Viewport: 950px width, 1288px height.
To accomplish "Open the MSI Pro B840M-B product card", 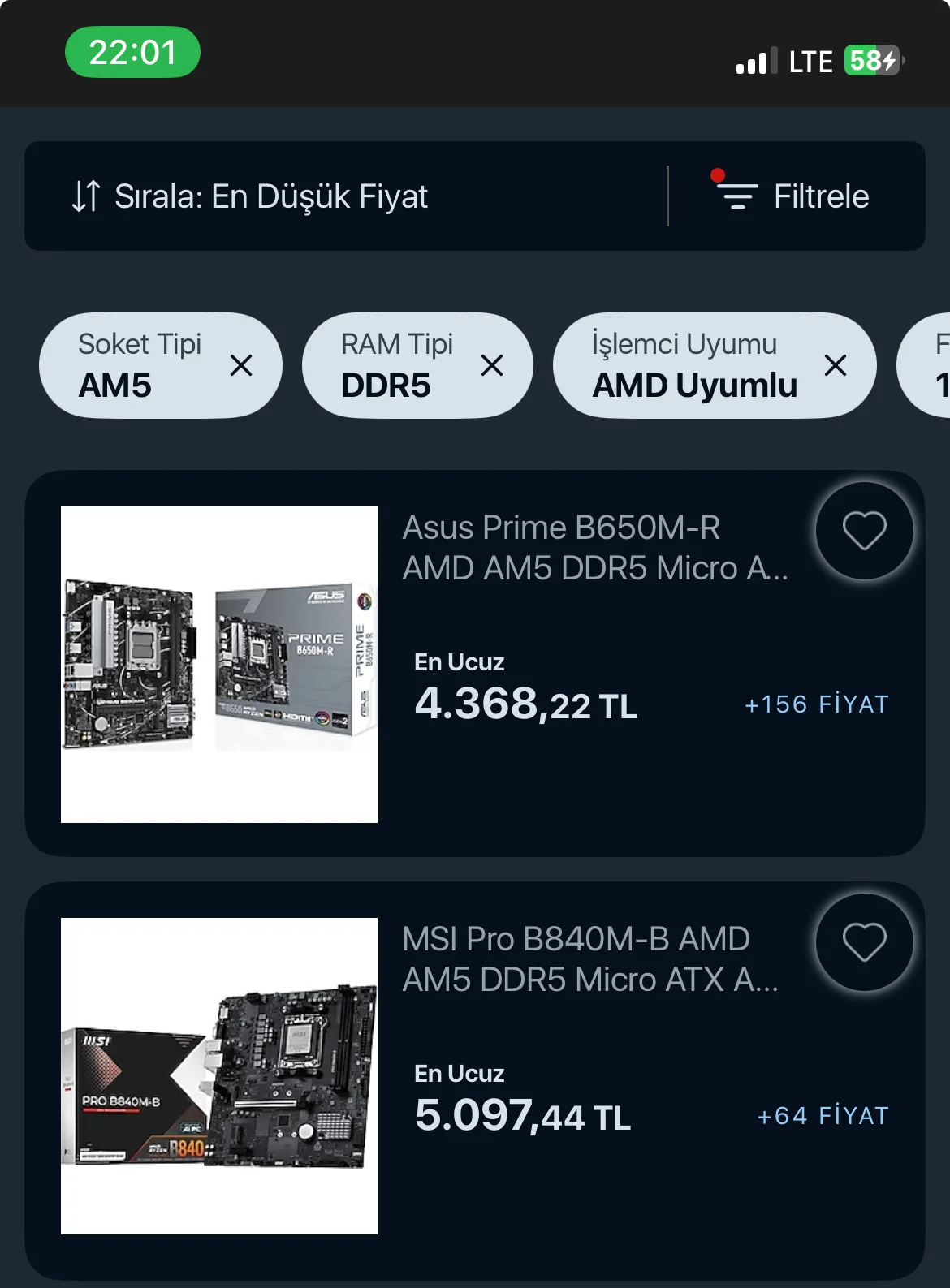I will tap(590, 959).
